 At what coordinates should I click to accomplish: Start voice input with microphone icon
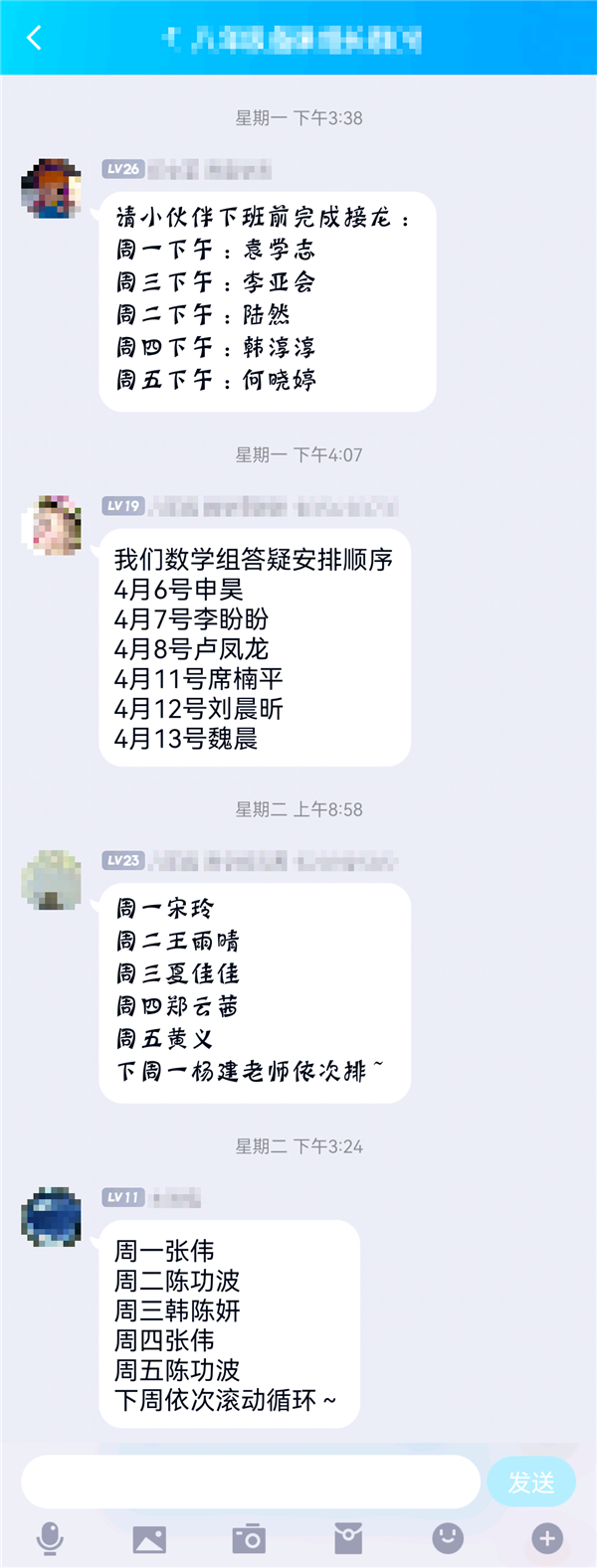click(50, 1538)
